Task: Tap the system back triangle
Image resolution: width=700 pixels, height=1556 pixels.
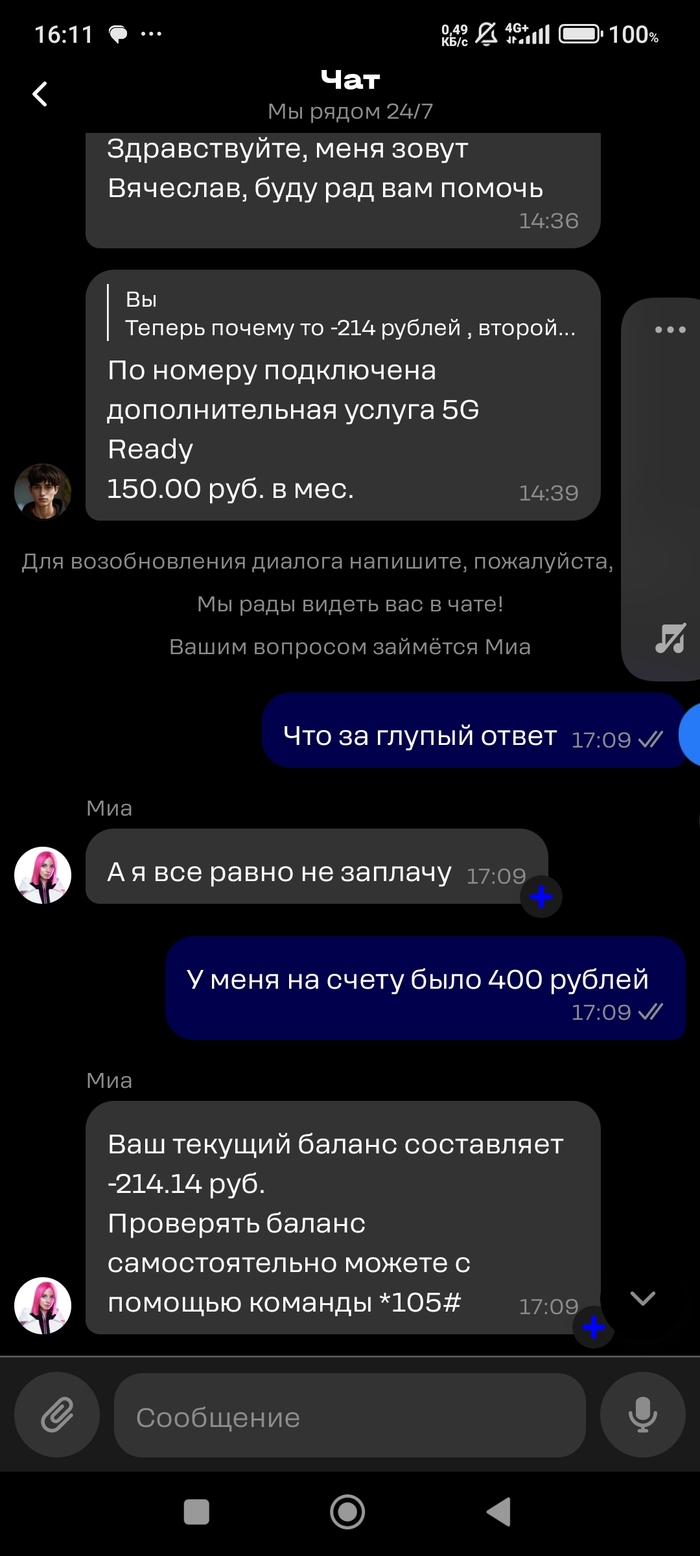Action: [497, 1511]
